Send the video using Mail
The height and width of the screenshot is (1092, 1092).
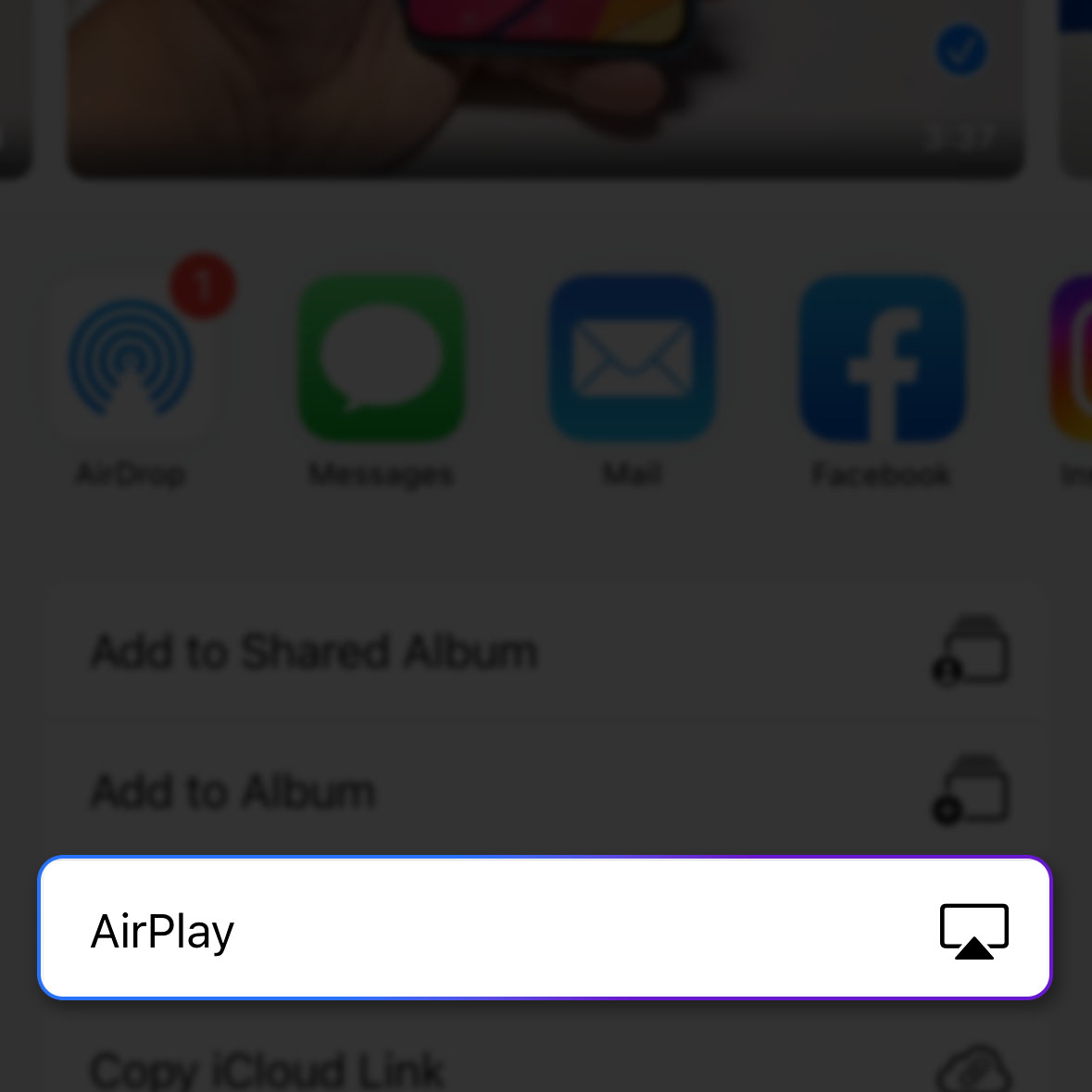(x=633, y=359)
